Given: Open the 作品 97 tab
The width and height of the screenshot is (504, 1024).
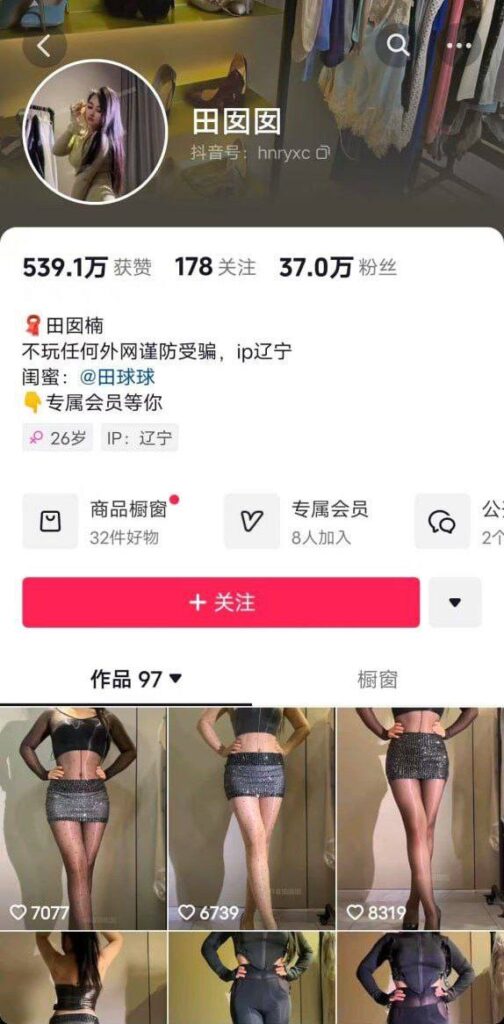Looking at the screenshot, I should click(x=136, y=679).
